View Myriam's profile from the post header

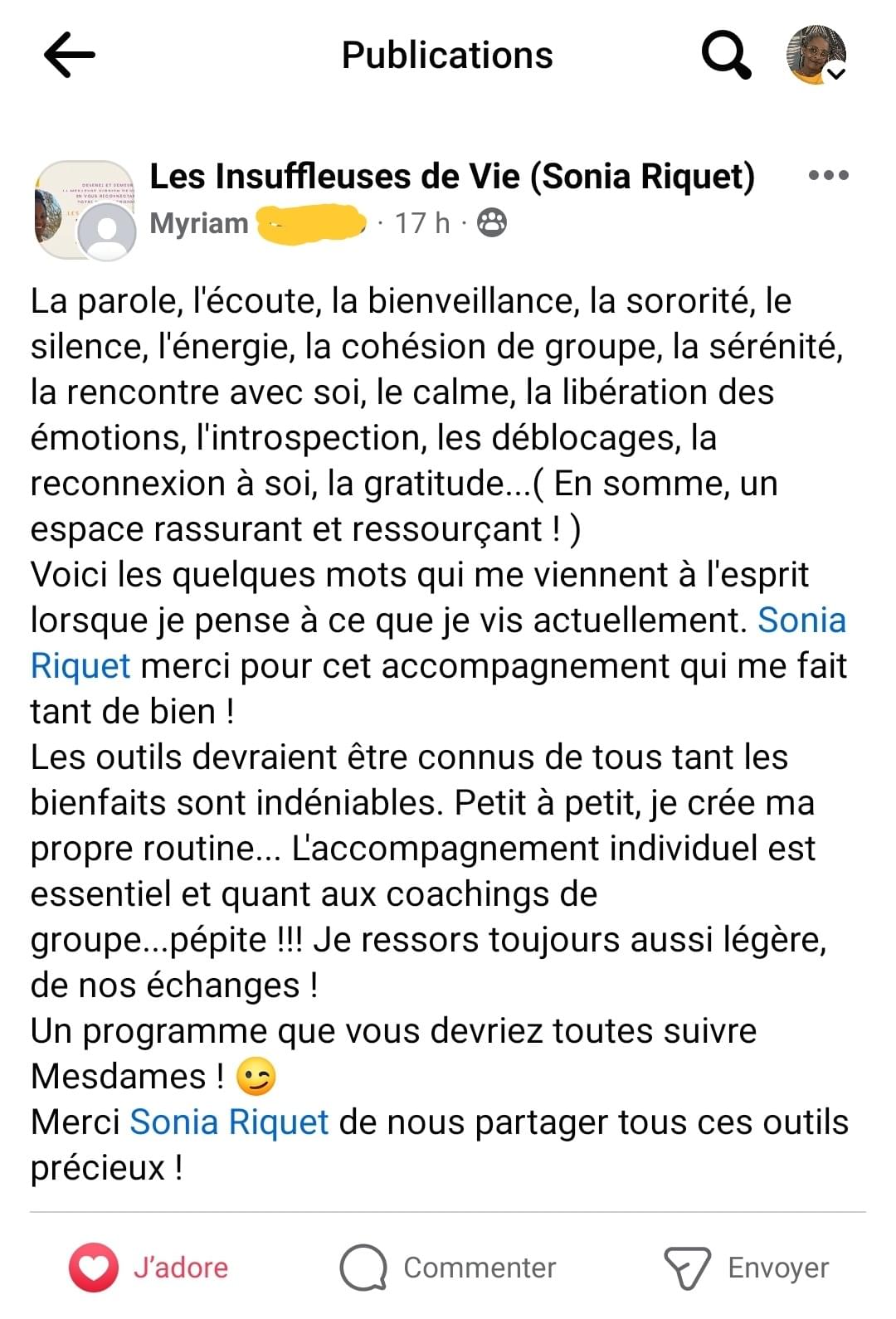[x=199, y=223]
